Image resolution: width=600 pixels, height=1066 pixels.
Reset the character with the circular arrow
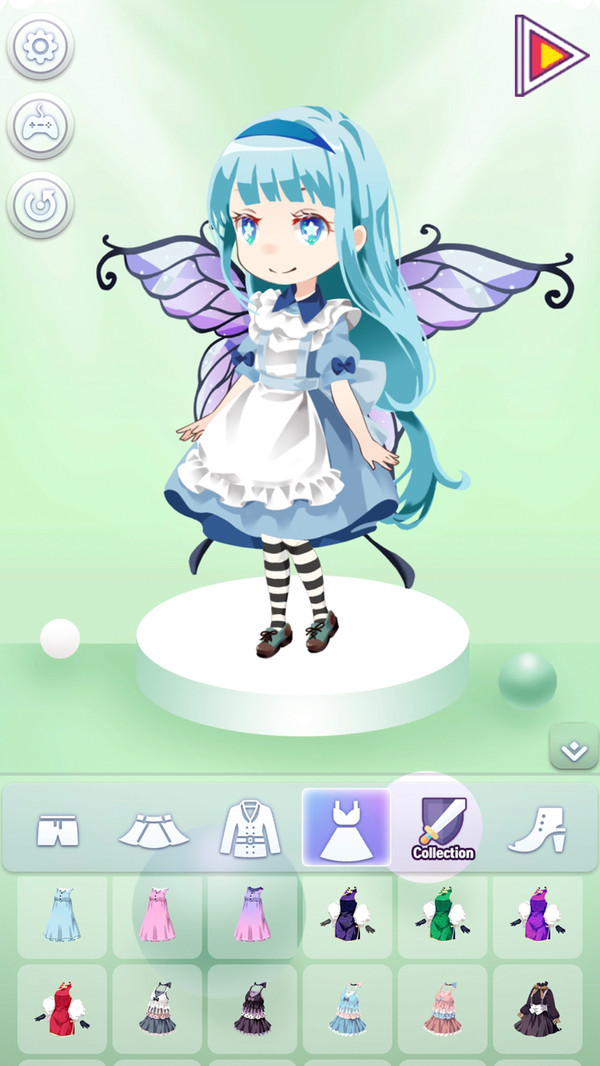point(40,206)
